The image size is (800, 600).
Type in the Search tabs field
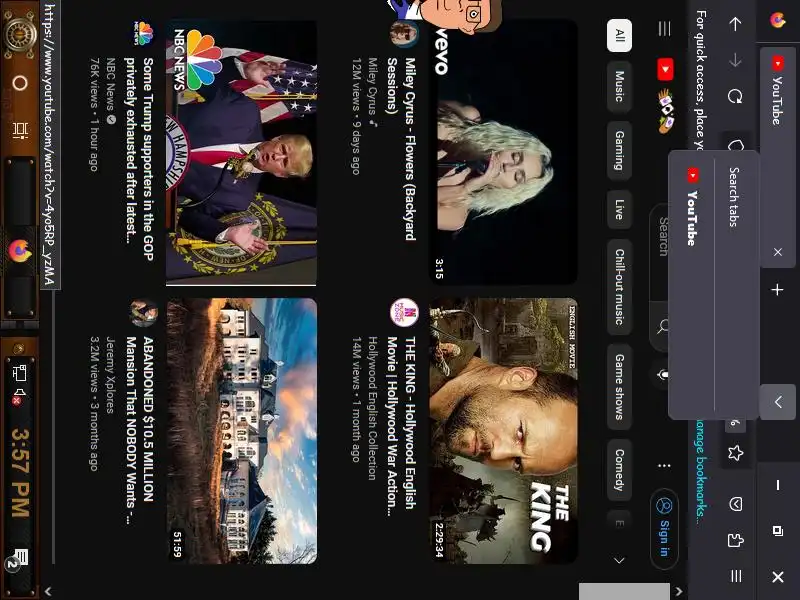[x=733, y=197]
